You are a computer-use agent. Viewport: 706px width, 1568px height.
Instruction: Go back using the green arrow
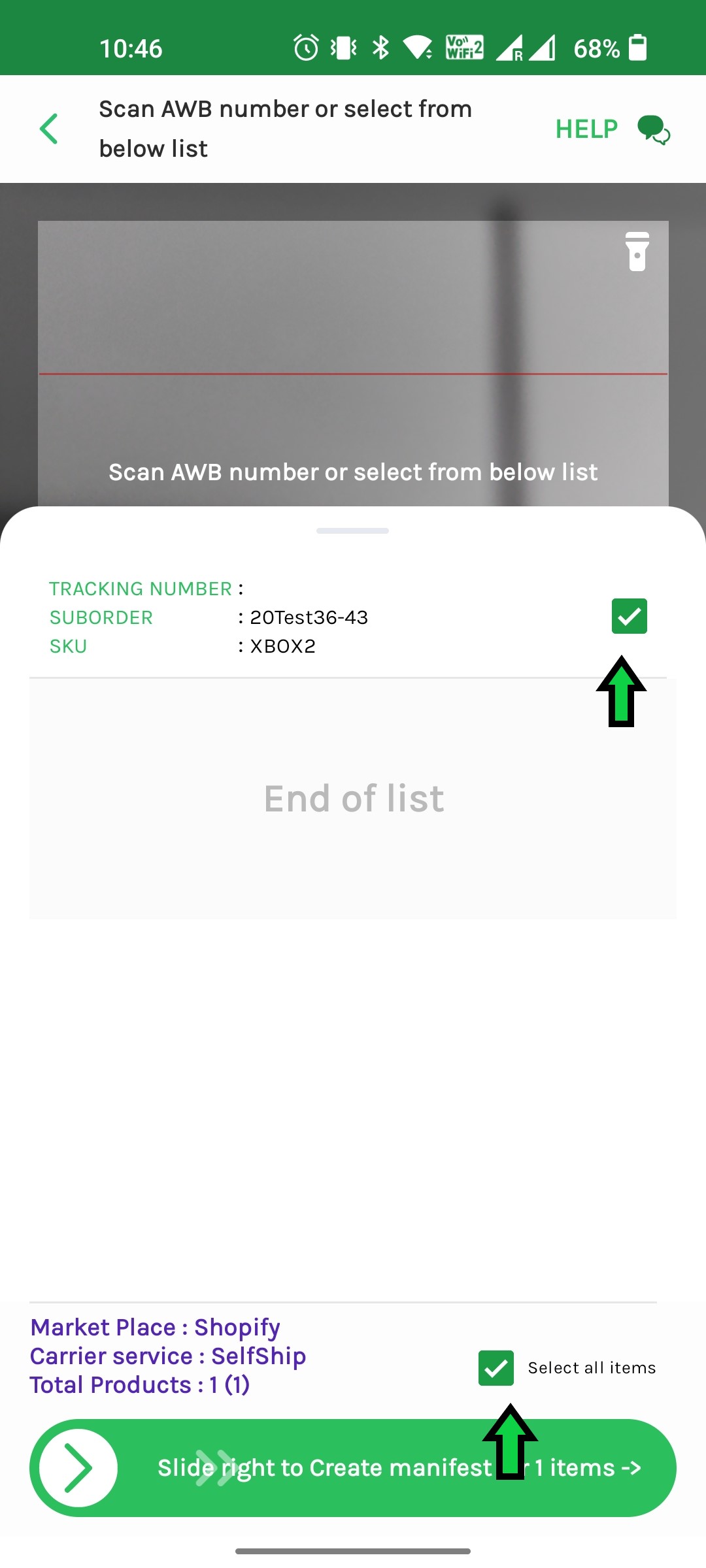tap(49, 129)
